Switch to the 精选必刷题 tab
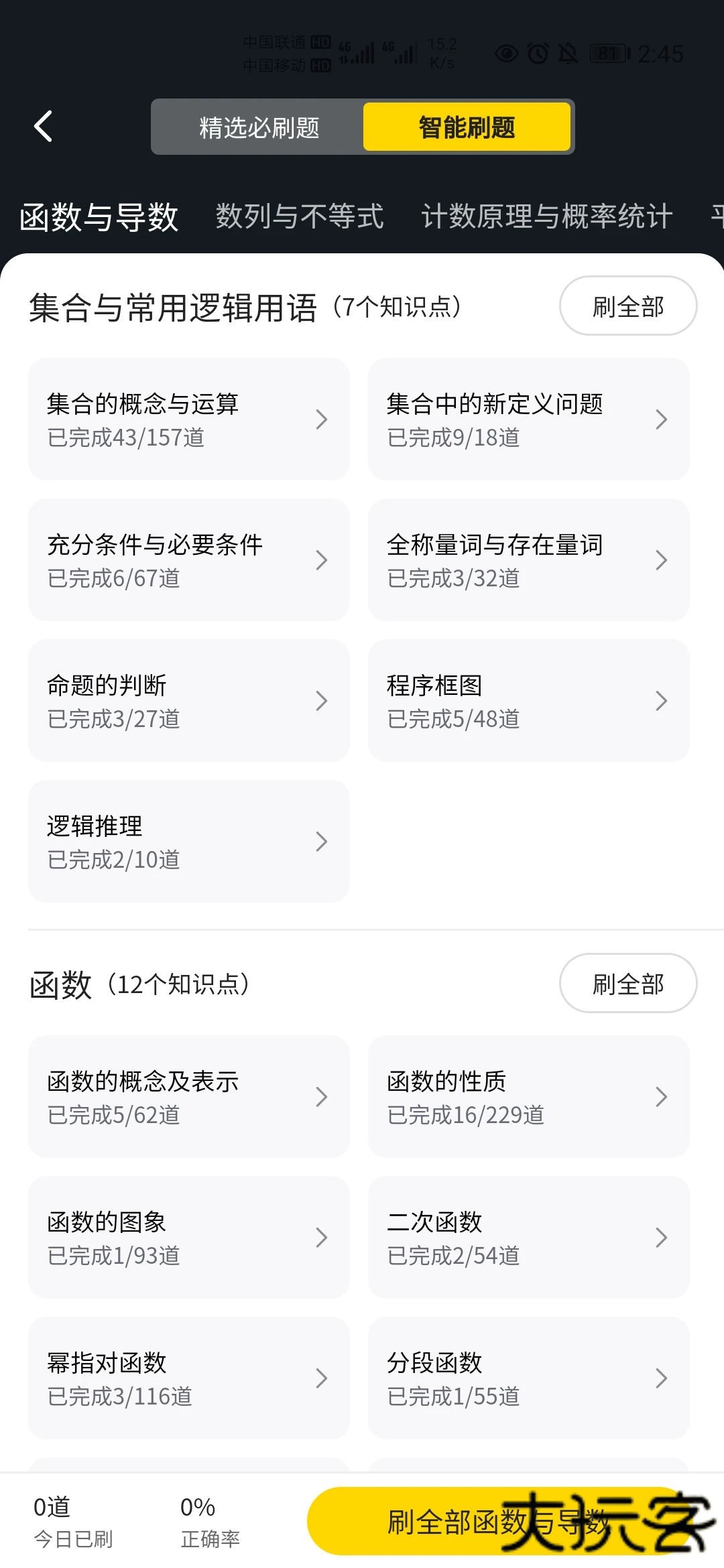 (258, 127)
